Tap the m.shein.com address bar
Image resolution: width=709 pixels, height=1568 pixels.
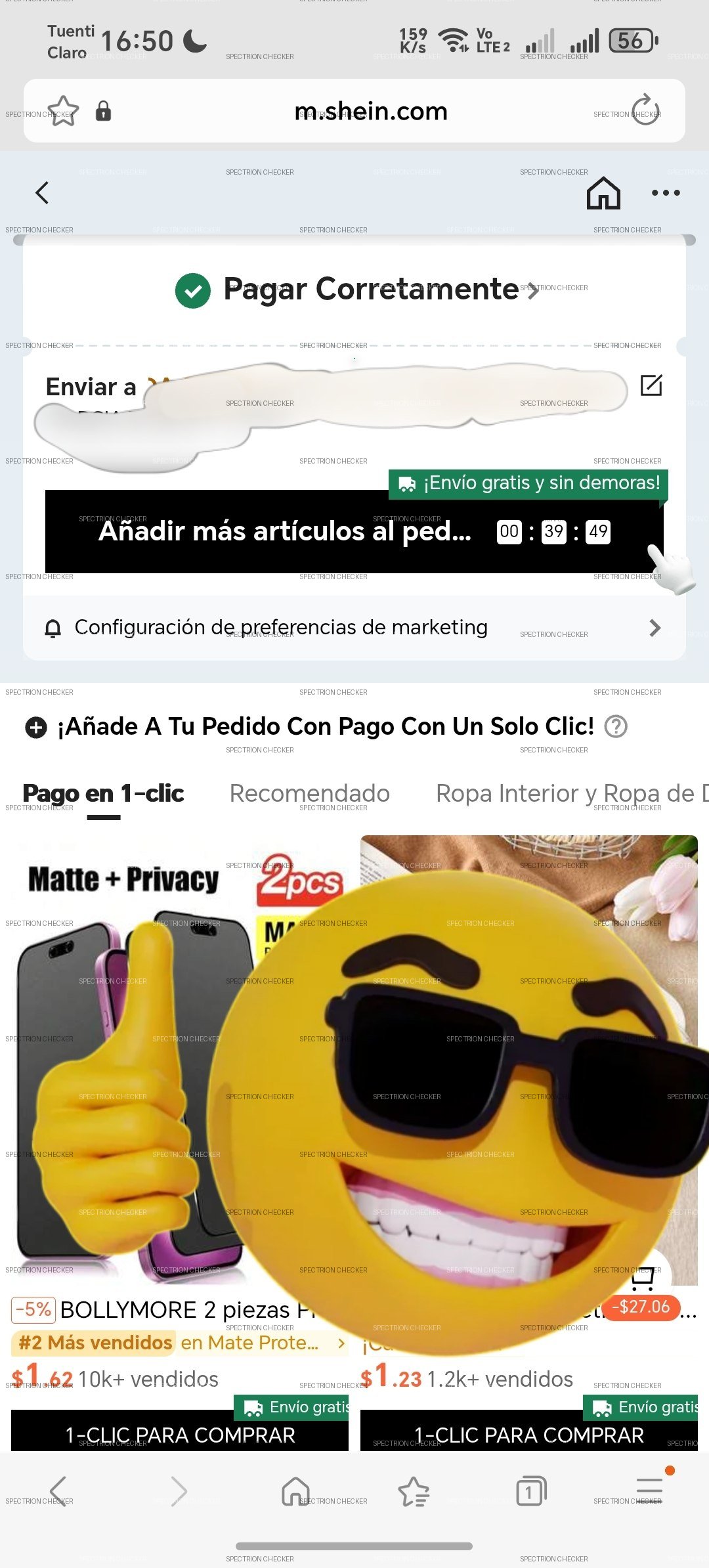(371, 112)
